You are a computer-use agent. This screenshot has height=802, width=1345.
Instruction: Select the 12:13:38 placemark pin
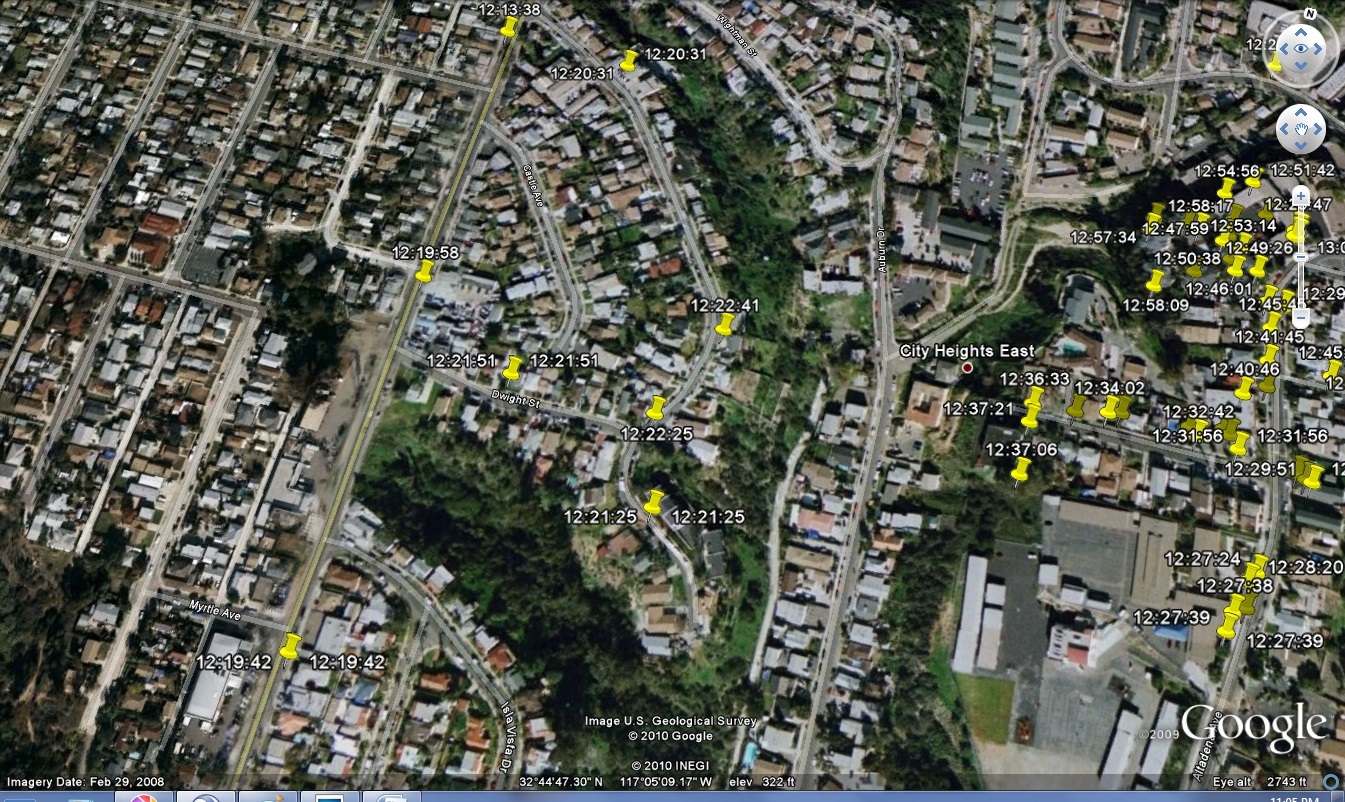508,28
